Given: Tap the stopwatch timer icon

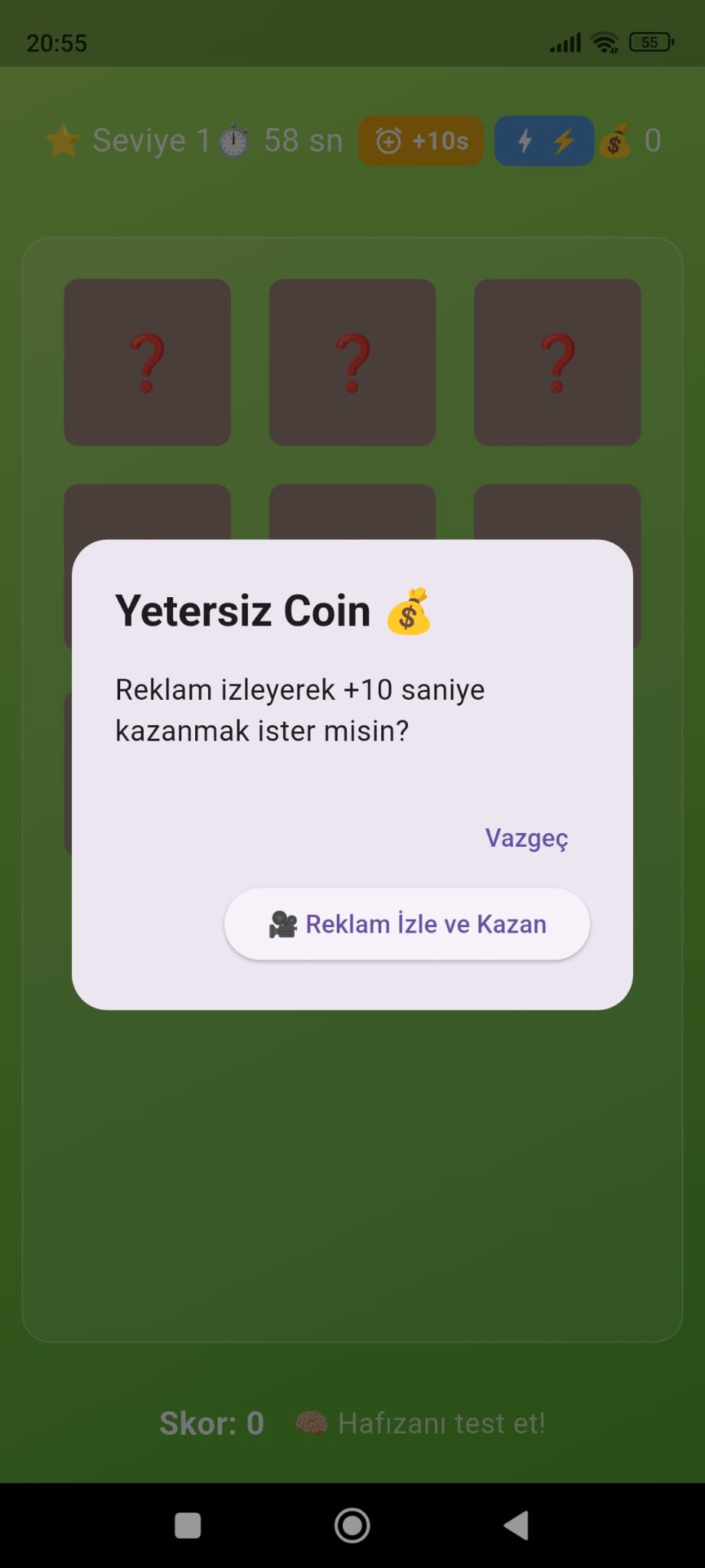Looking at the screenshot, I should pyautogui.click(x=232, y=140).
